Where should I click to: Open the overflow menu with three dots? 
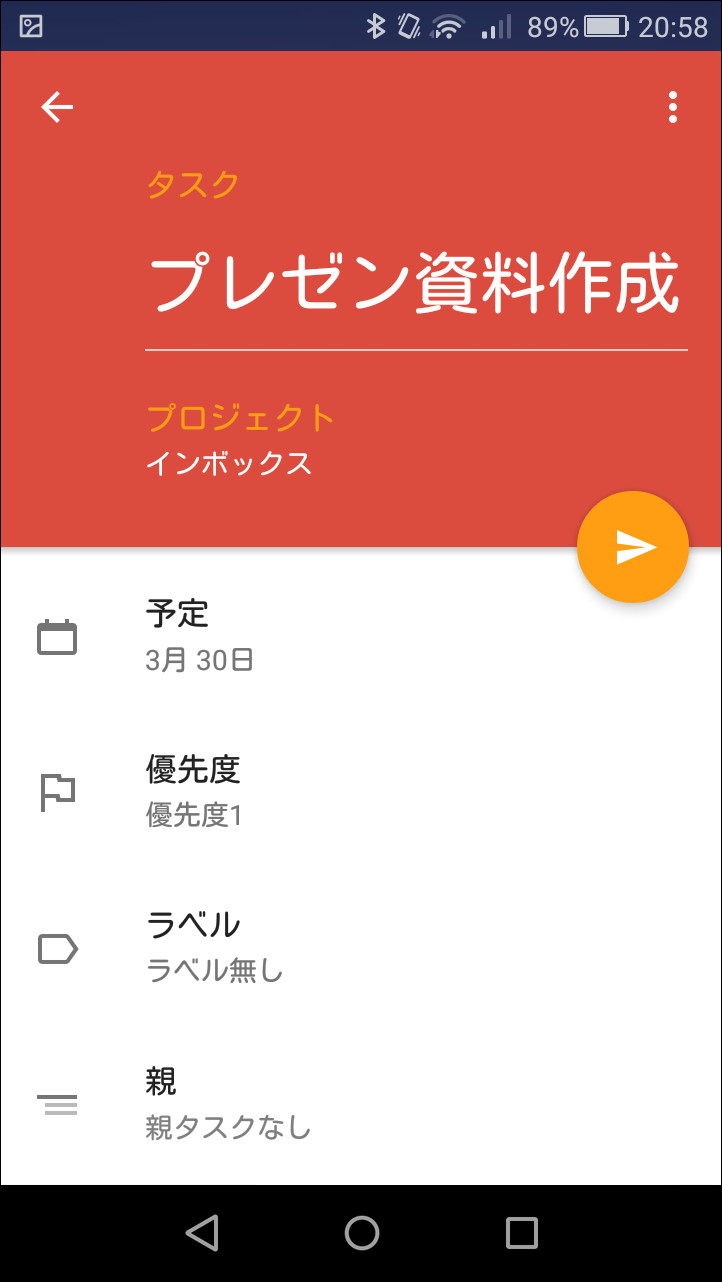click(x=672, y=107)
